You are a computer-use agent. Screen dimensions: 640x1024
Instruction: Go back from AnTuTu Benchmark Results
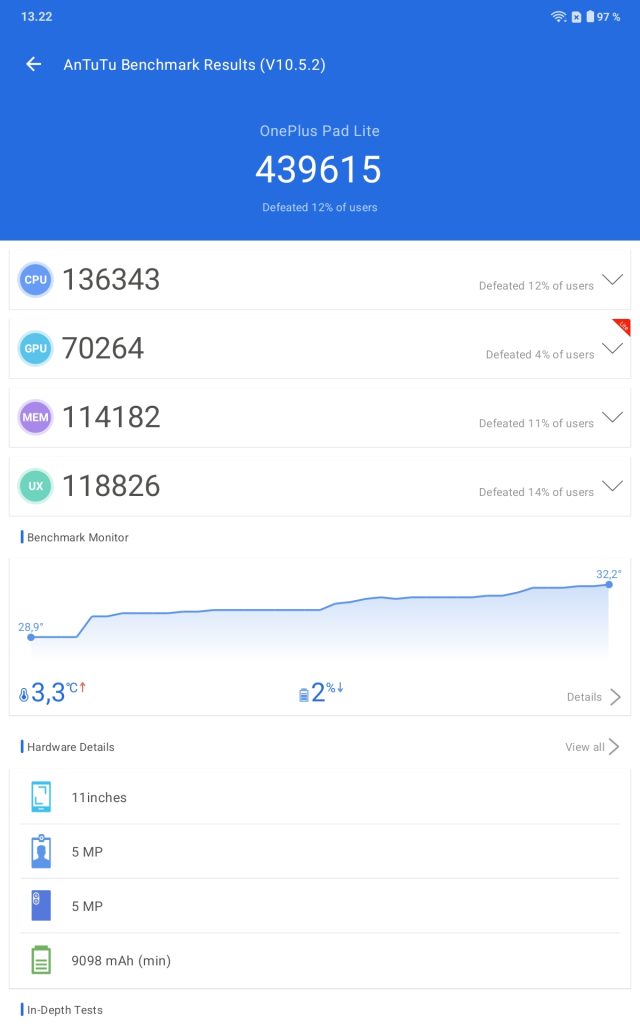point(34,64)
